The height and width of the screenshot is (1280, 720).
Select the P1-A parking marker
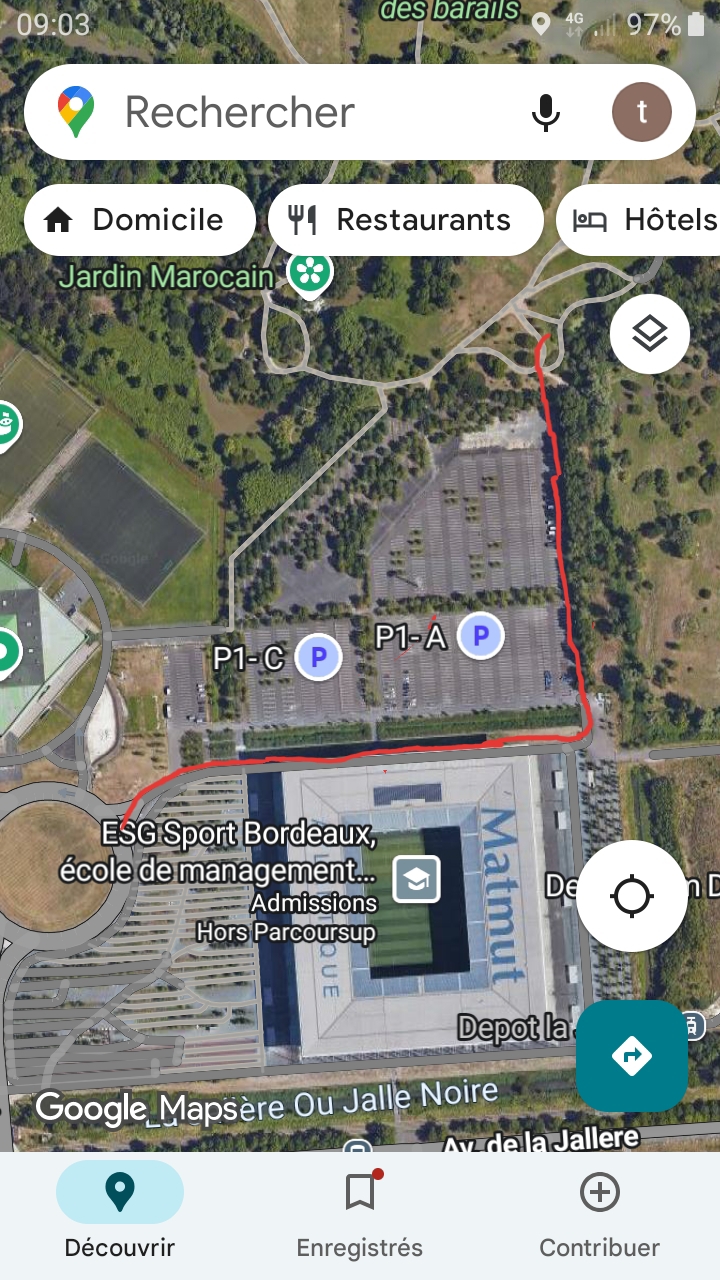click(x=481, y=635)
